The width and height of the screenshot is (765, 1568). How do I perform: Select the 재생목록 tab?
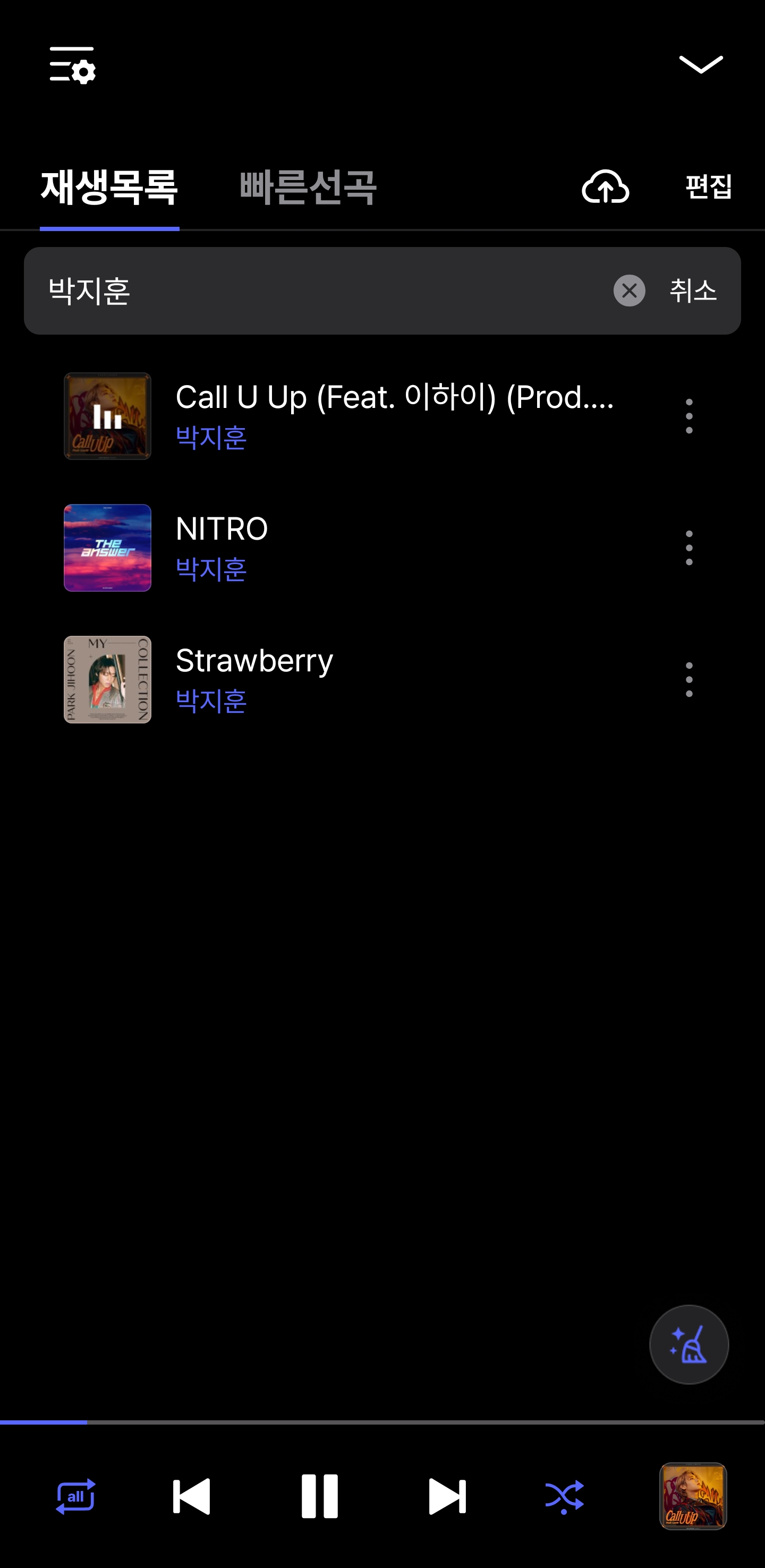point(109,187)
